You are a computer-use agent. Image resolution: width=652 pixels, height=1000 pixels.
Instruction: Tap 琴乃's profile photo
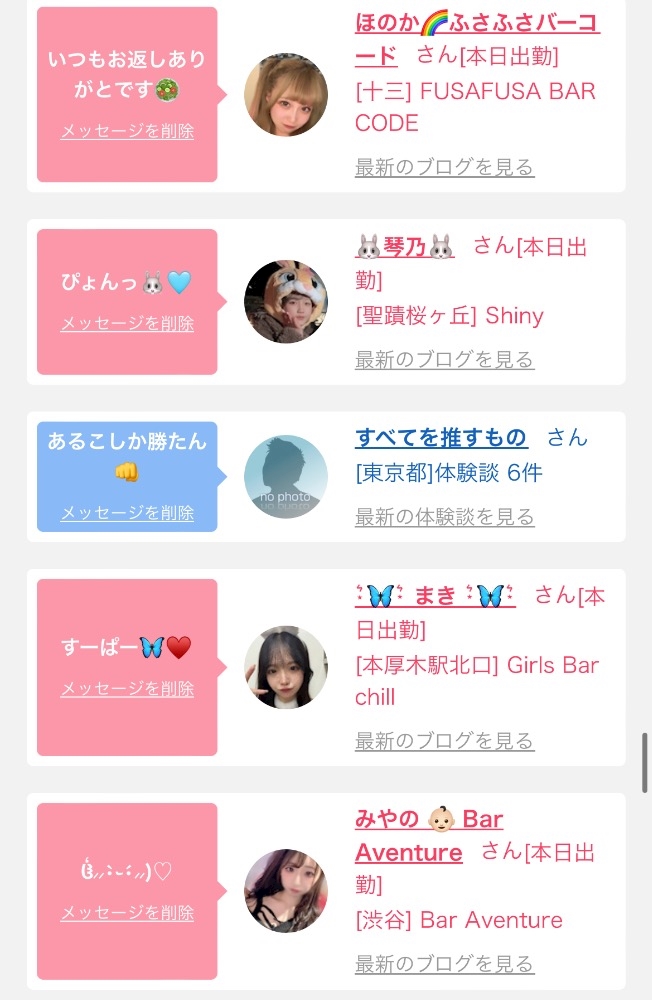click(x=285, y=302)
